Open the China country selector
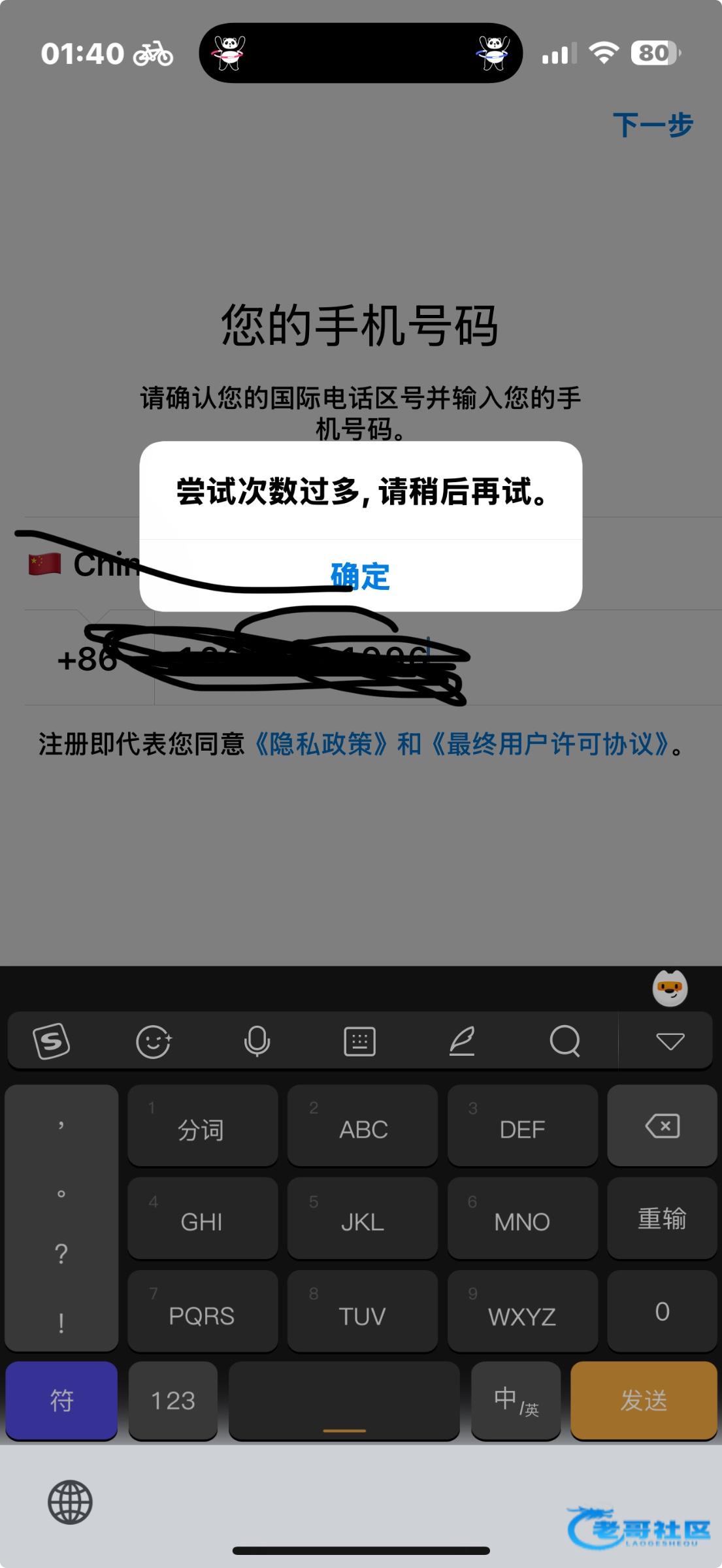 click(x=85, y=564)
